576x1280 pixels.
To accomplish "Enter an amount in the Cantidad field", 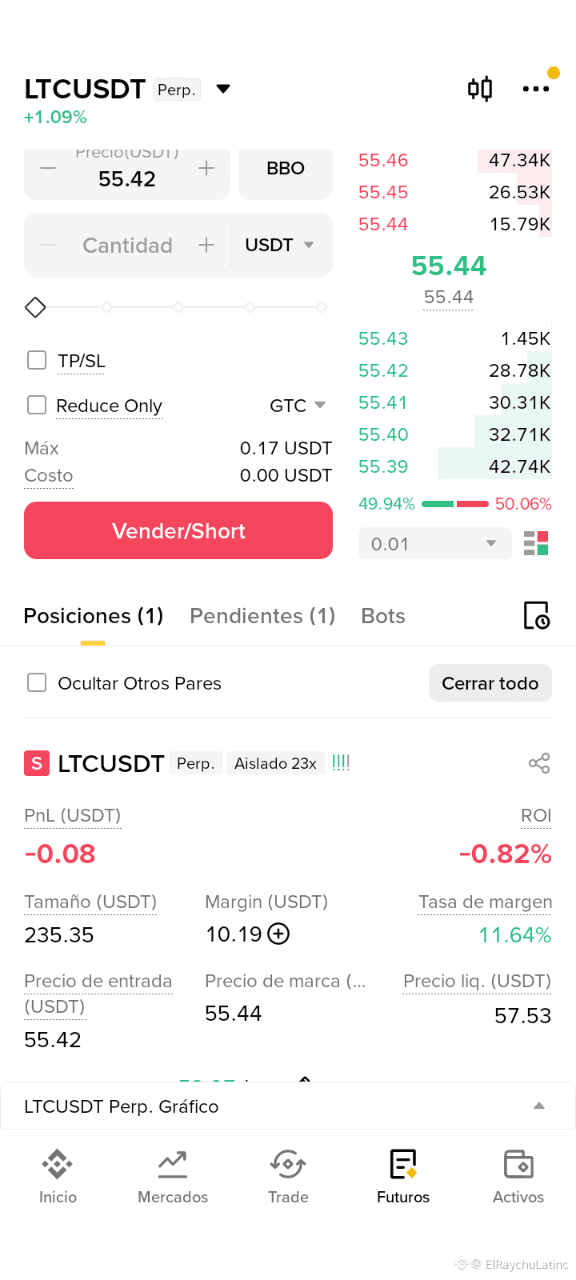I will 127,245.
